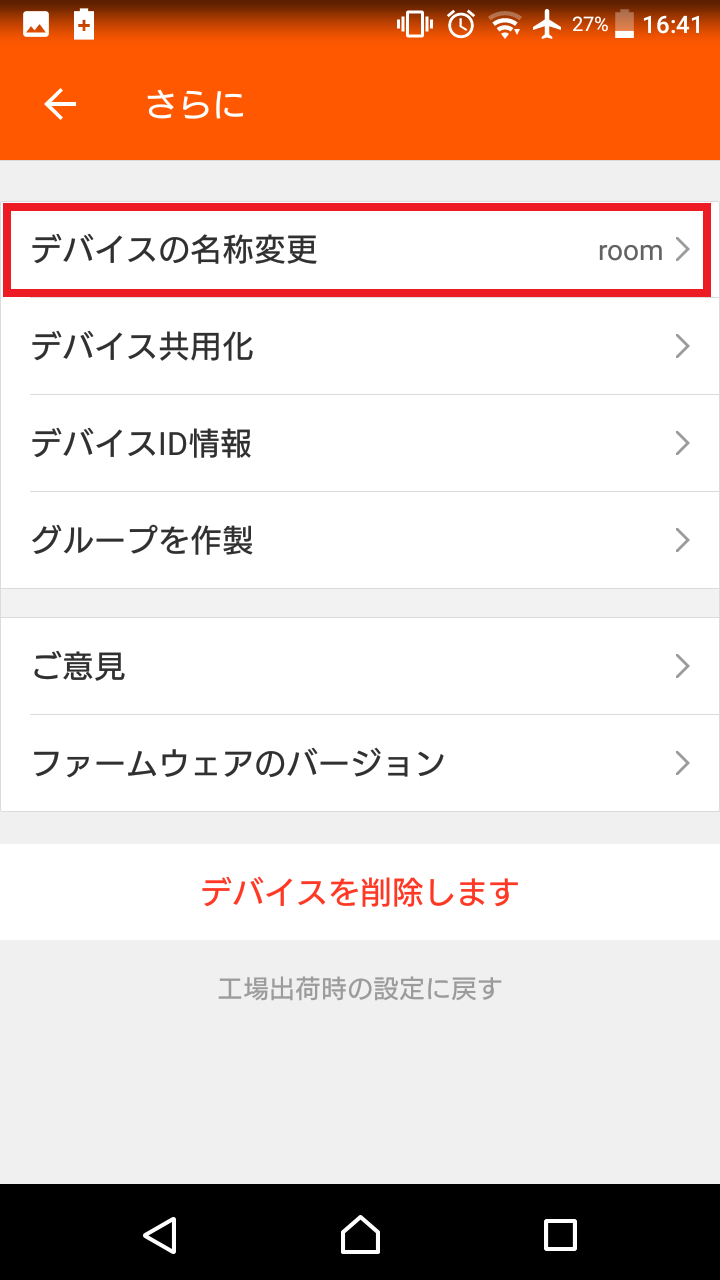This screenshot has height=1280, width=720.
Task: Tap the system home button
Action: [360, 1234]
